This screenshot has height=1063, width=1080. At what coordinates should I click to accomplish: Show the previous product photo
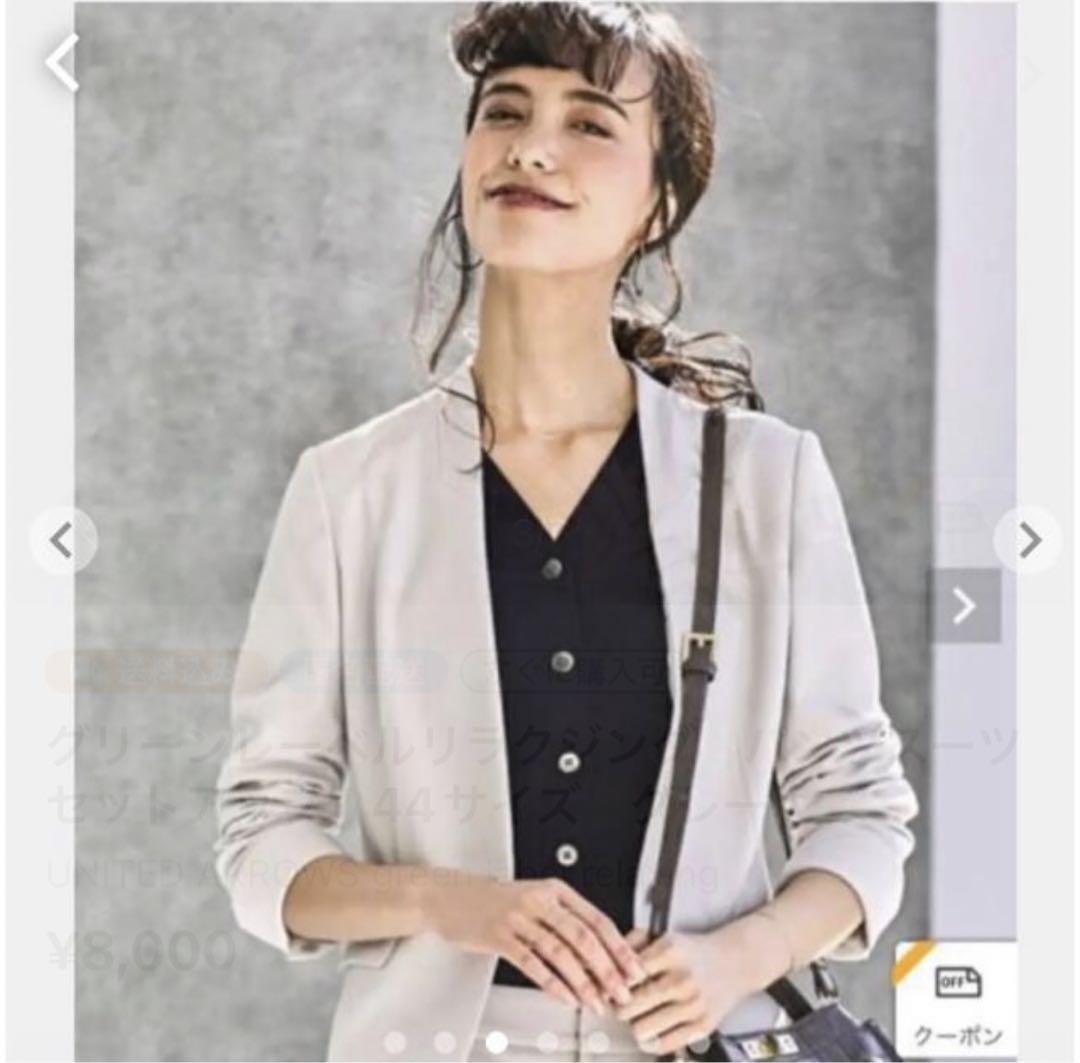63,541
